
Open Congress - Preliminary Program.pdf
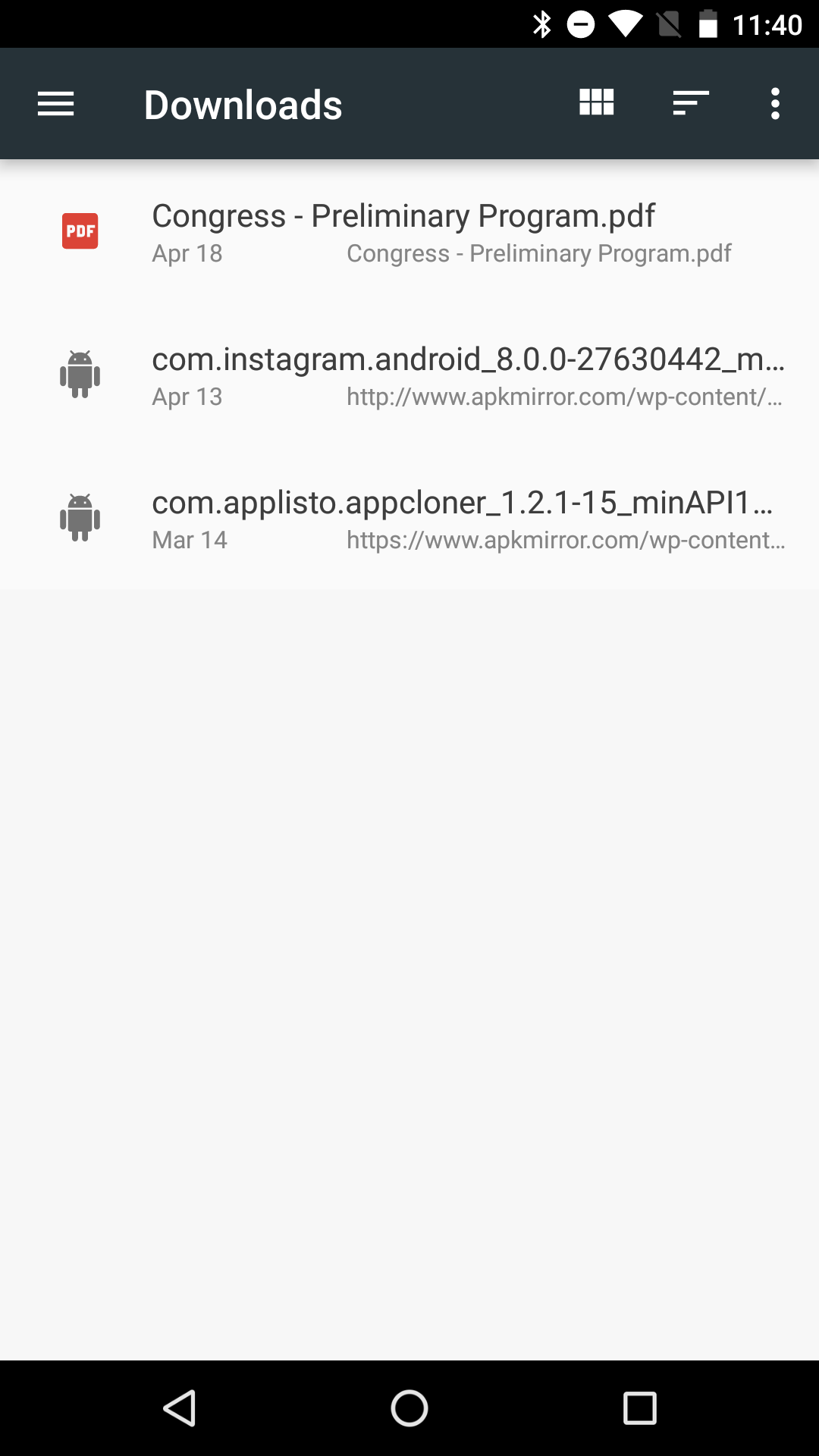pos(409,231)
